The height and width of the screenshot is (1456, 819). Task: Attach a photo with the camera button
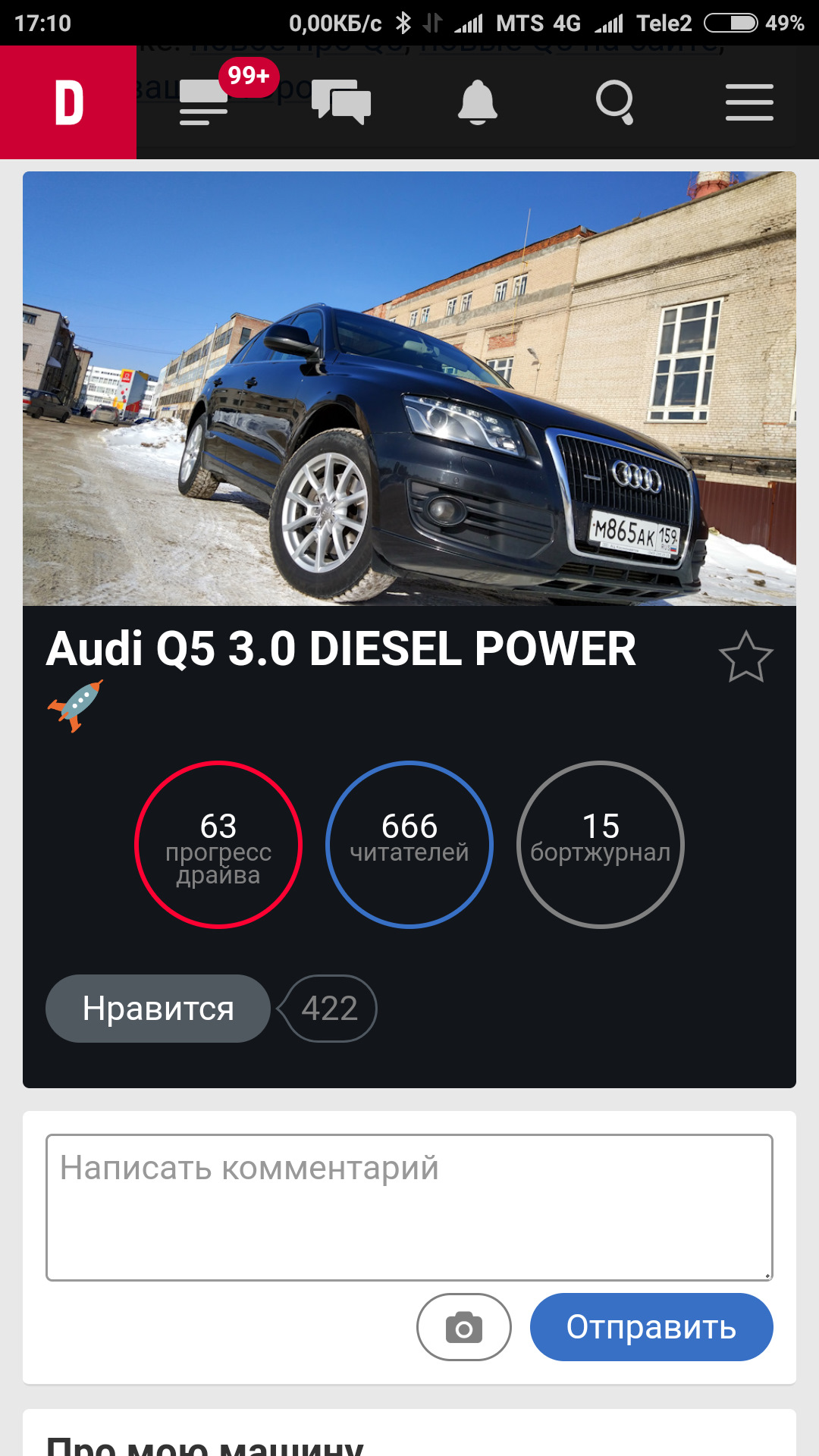click(x=464, y=1327)
